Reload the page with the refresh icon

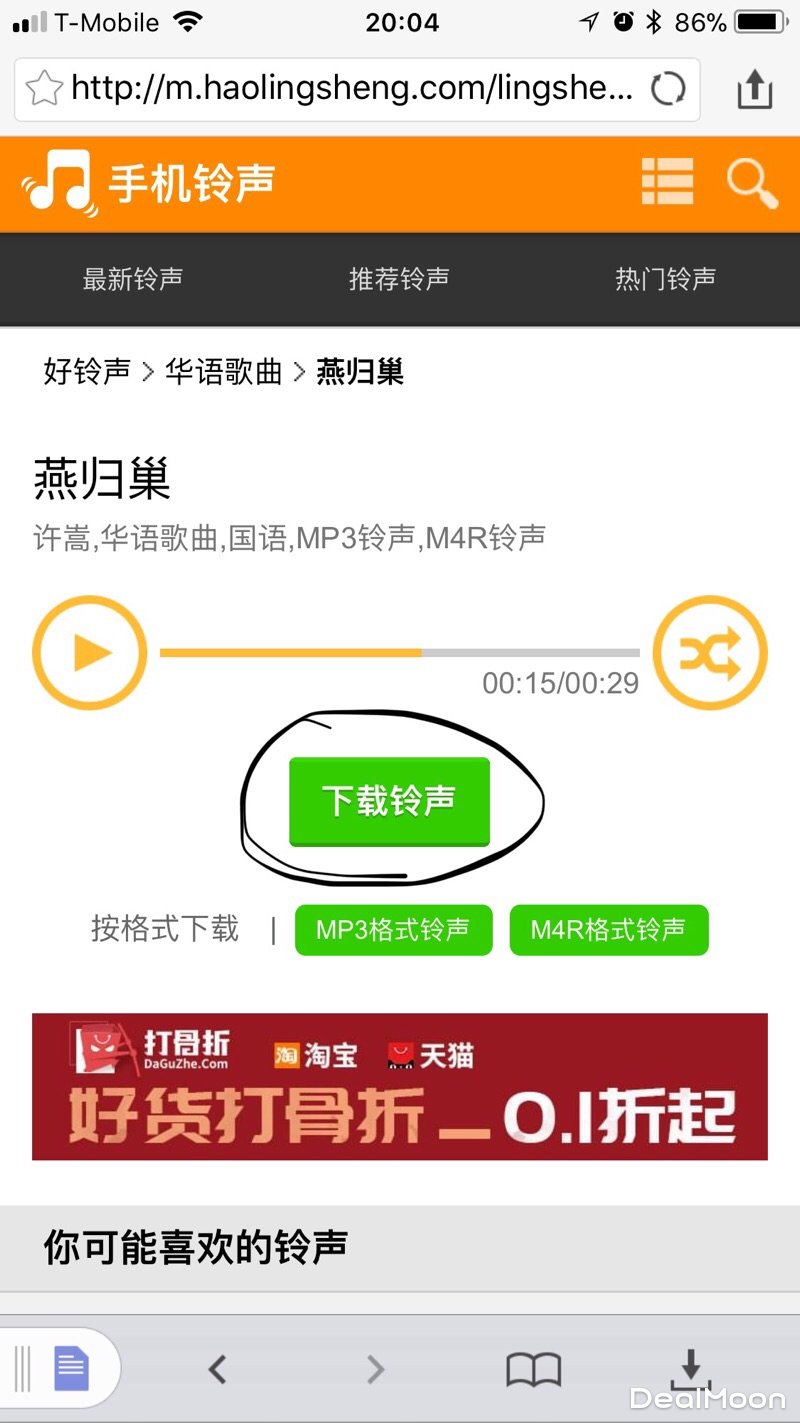click(668, 90)
